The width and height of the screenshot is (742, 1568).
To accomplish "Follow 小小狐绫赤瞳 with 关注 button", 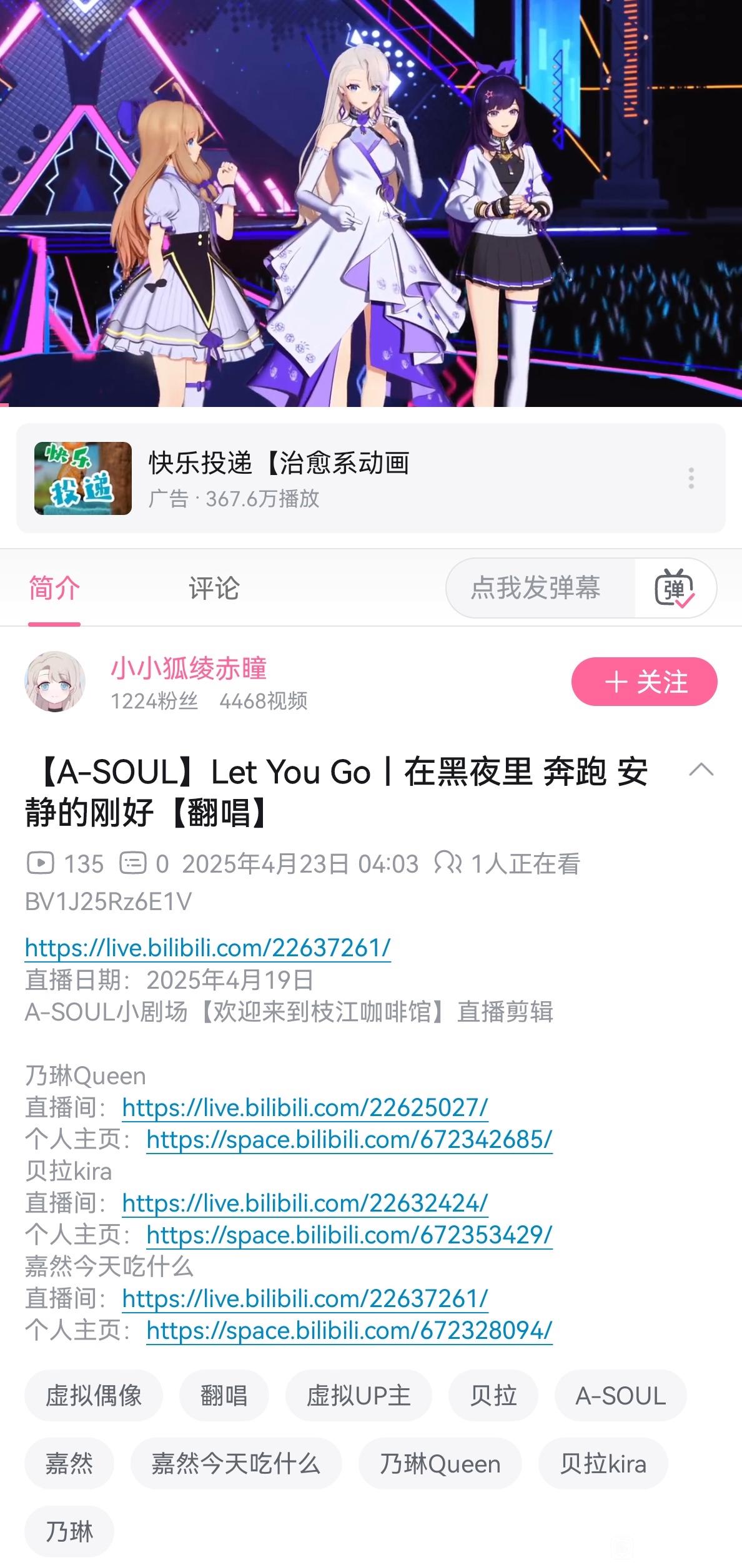I will (644, 682).
